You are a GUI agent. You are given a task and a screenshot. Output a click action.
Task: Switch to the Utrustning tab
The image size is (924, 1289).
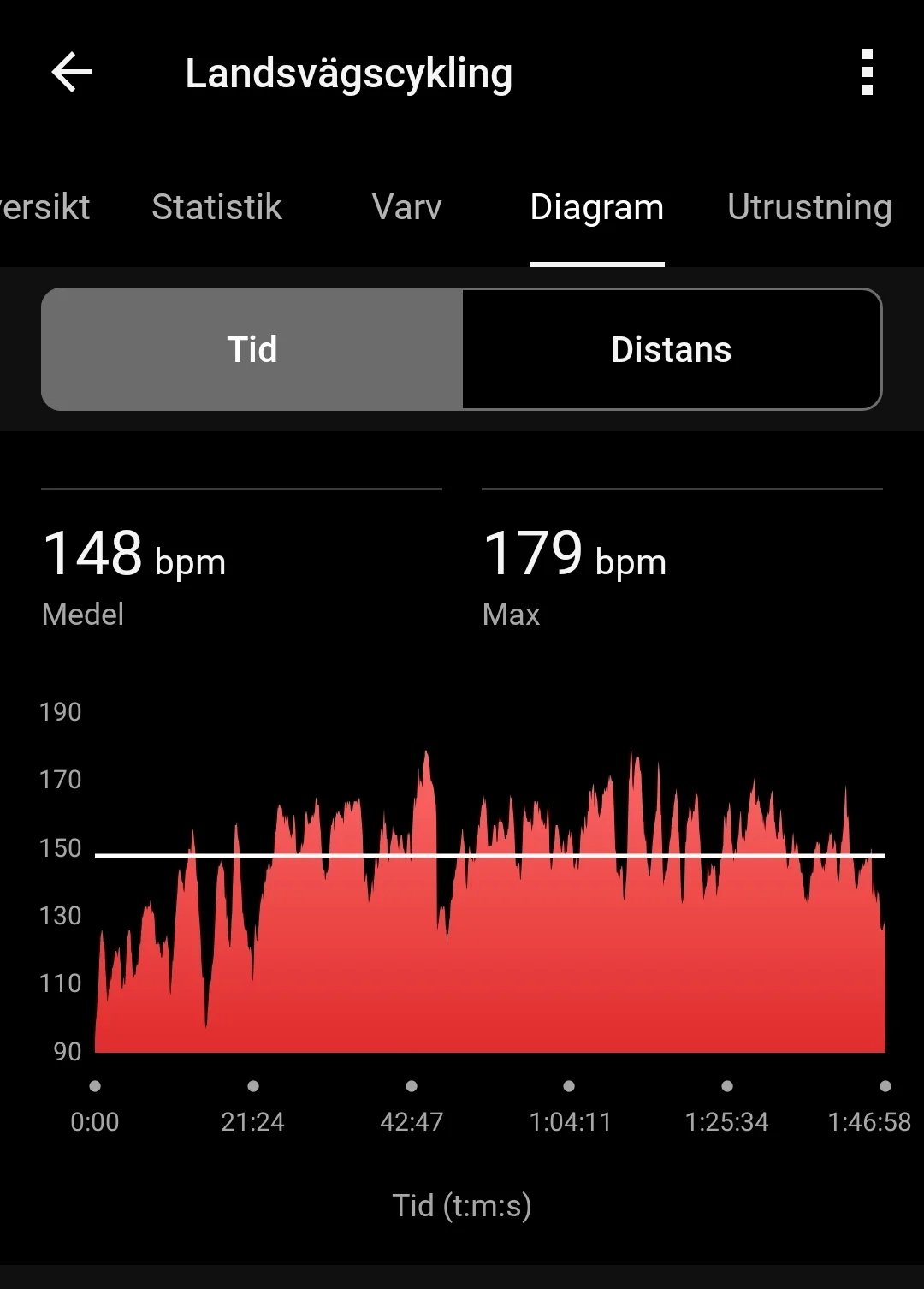pos(809,207)
